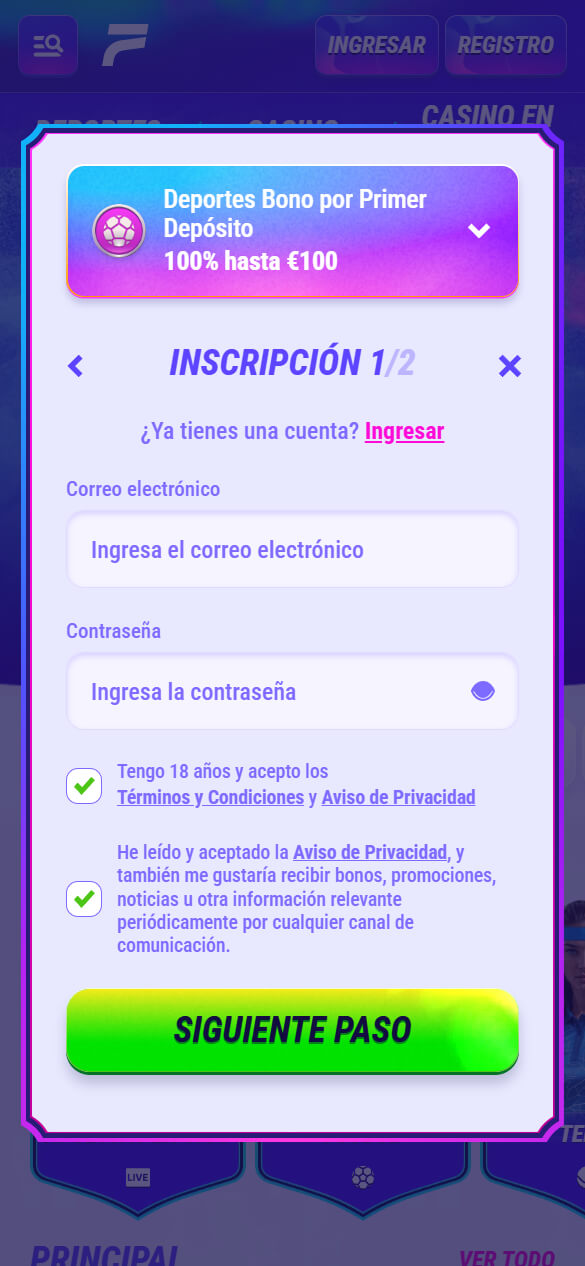
Task: Close the Inscripción registration dialog
Action: (x=510, y=366)
